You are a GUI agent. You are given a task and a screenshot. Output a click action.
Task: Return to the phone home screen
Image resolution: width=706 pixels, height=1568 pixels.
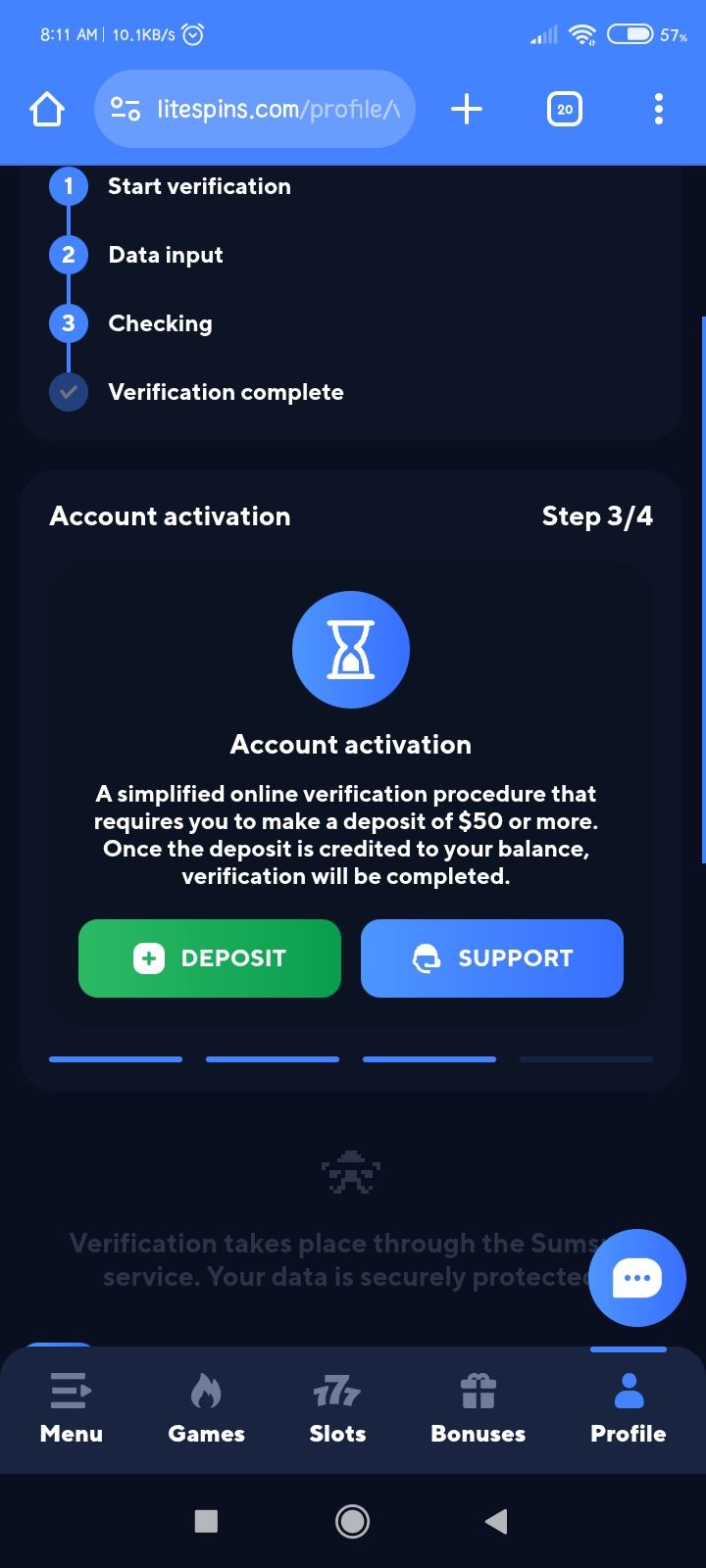(352, 1521)
